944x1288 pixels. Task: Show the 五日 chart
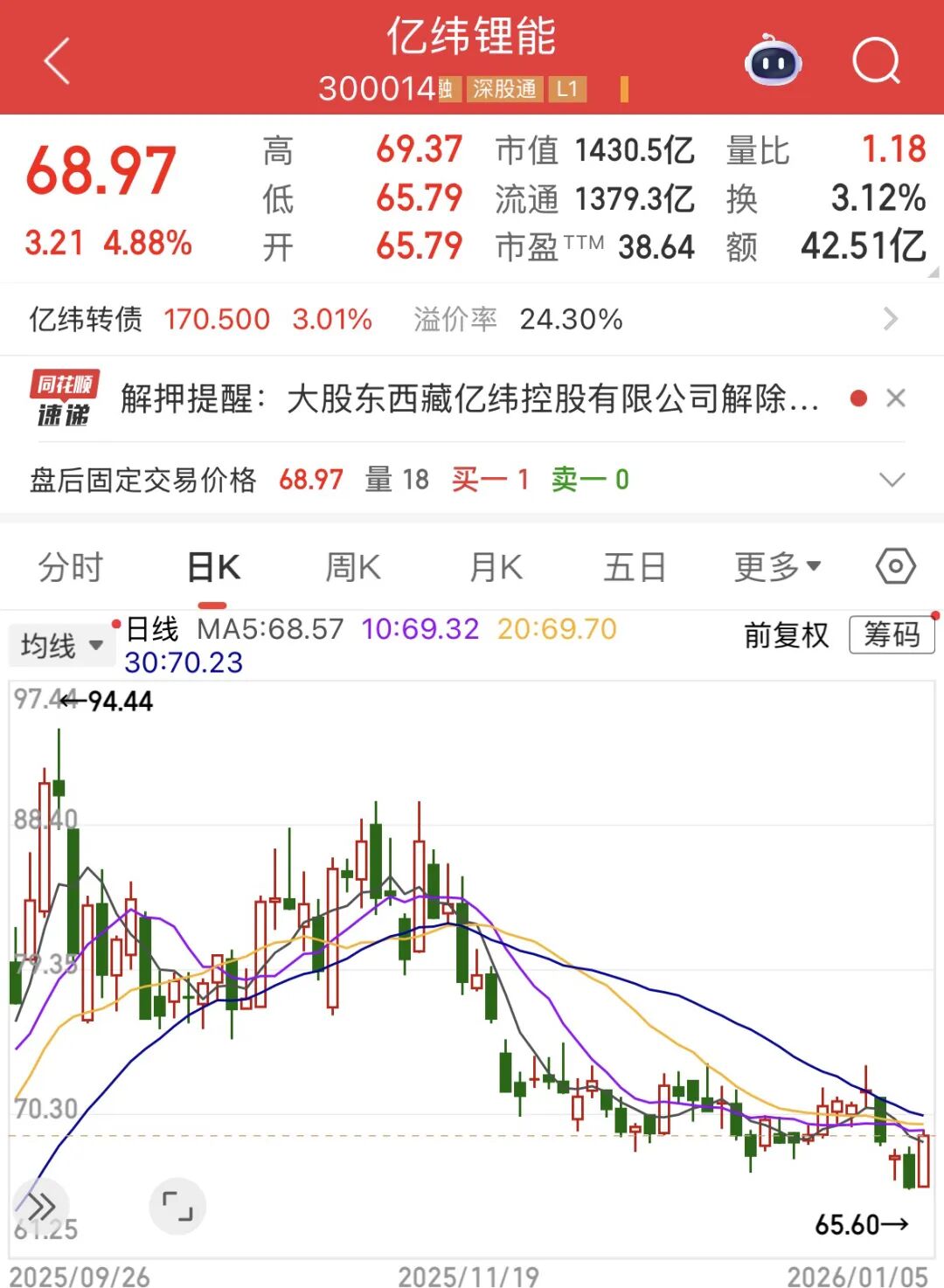point(635,568)
